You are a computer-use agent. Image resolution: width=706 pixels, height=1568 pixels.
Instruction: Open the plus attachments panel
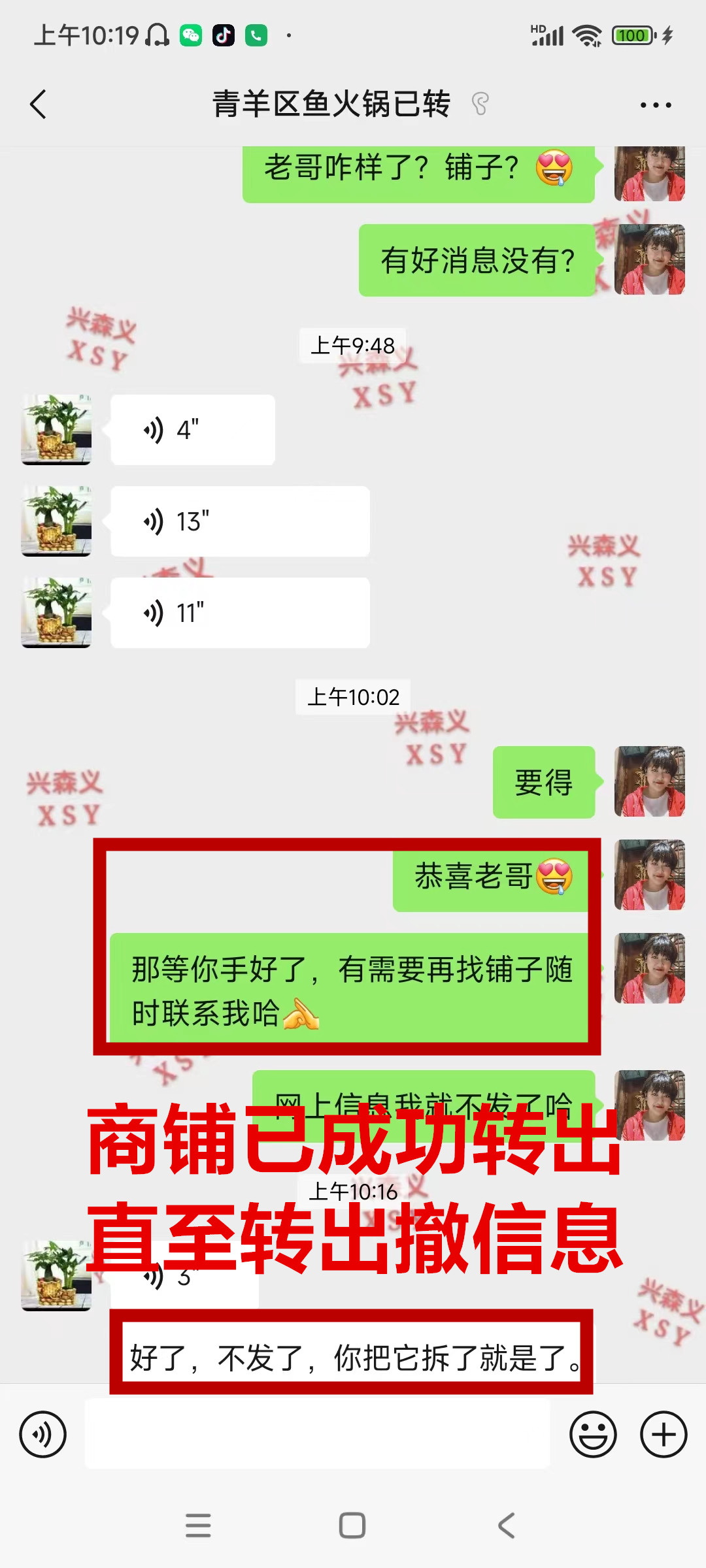click(664, 1434)
